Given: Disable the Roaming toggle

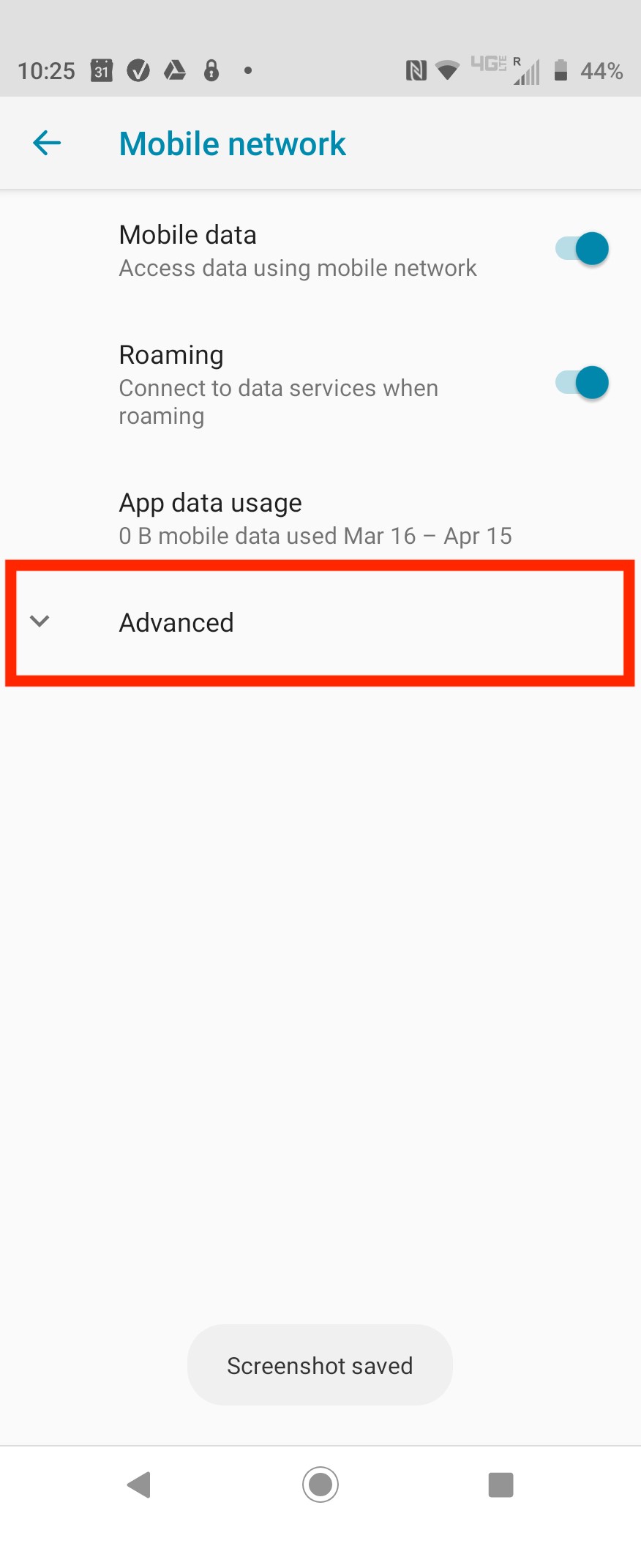Looking at the screenshot, I should point(582,383).
